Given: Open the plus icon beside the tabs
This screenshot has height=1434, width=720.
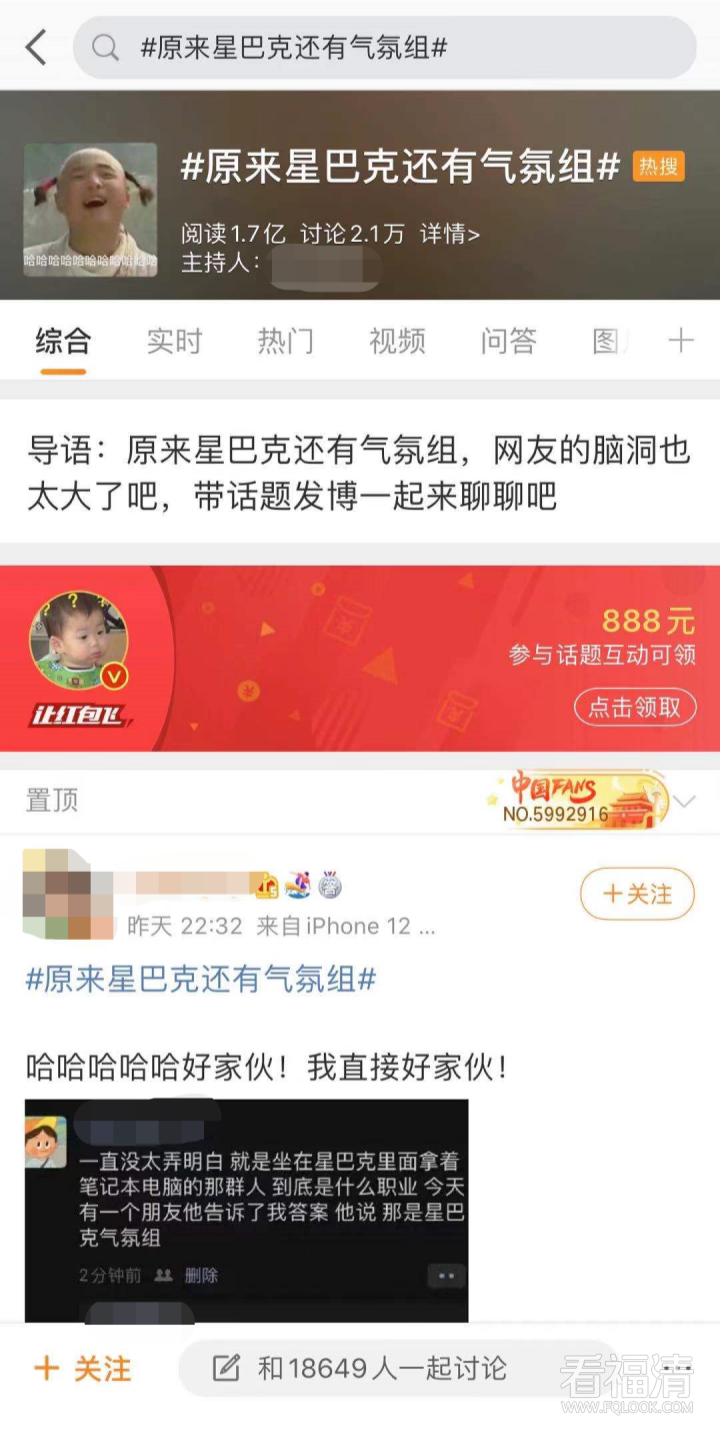Looking at the screenshot, I should point(681,341).
